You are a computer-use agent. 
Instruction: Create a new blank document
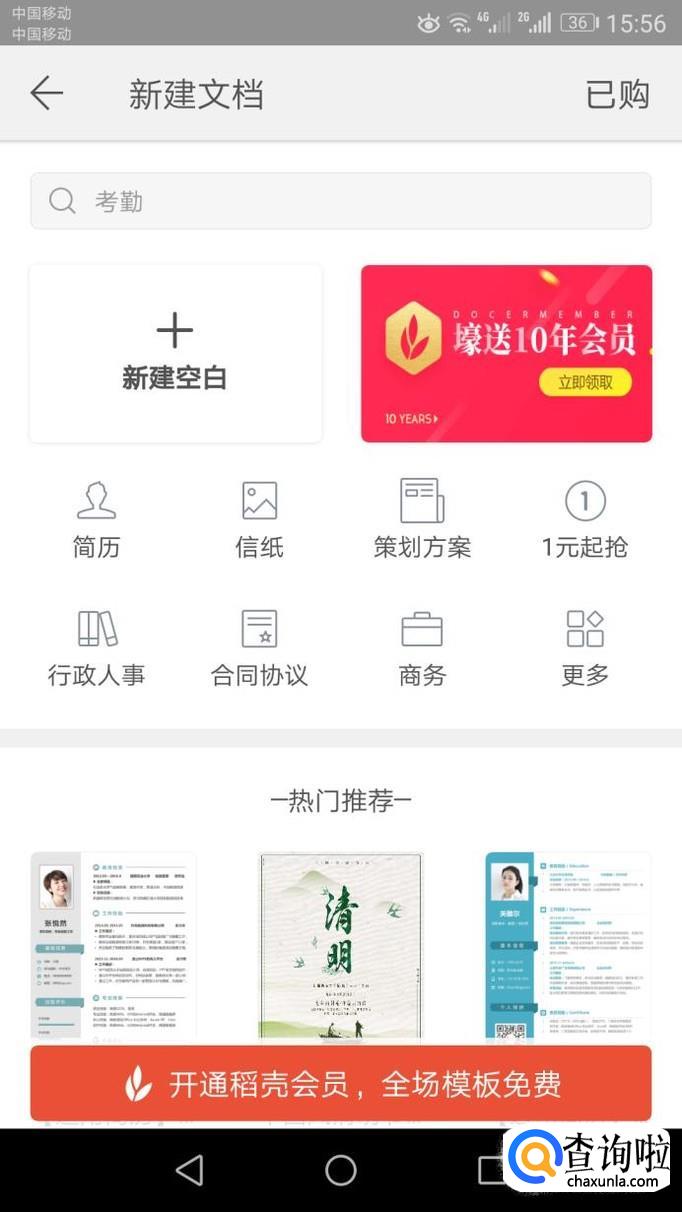click(x=175, y=353)
